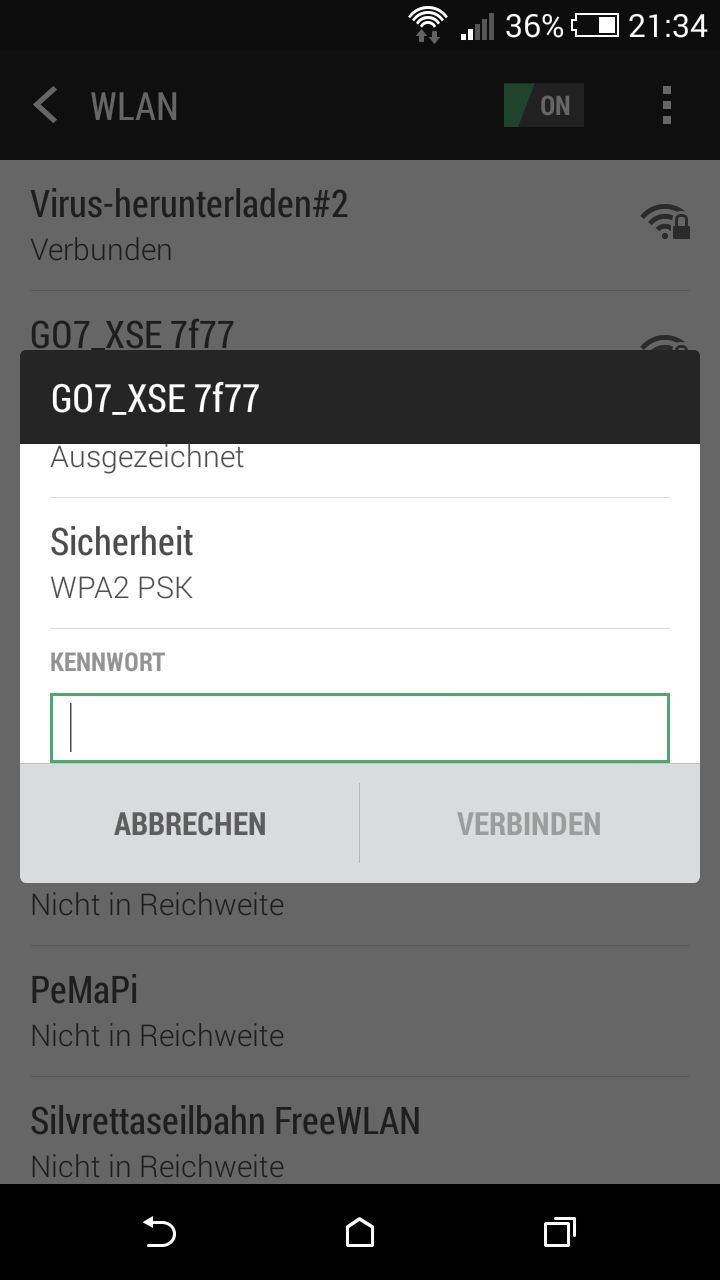Toggle the WLAN switch off

click(543, 105)
